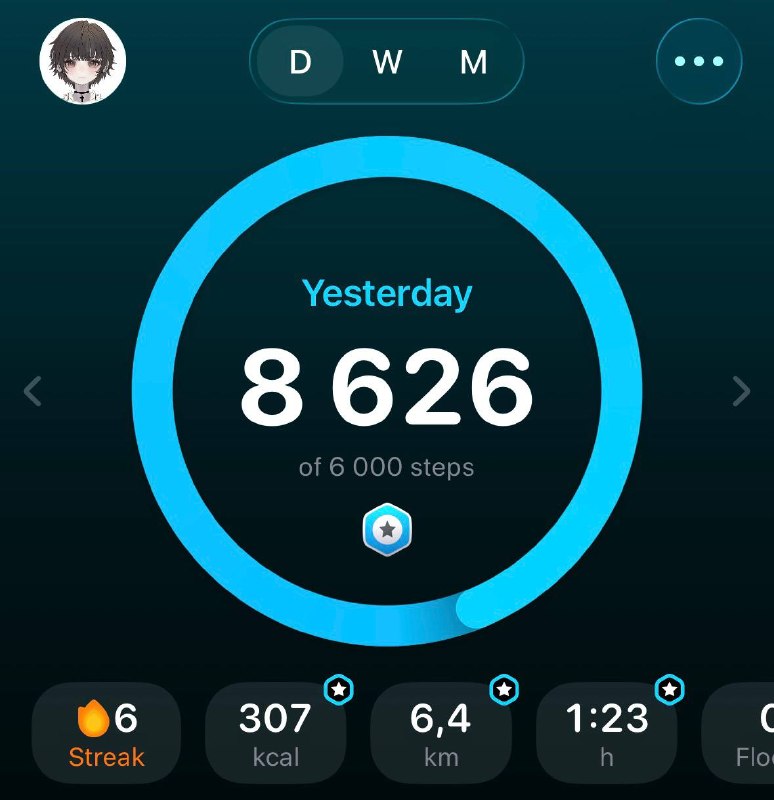The width and height of the screenshot is (774, 800).
Task: Tap the star badge under step count
Action: coord(387,530)
